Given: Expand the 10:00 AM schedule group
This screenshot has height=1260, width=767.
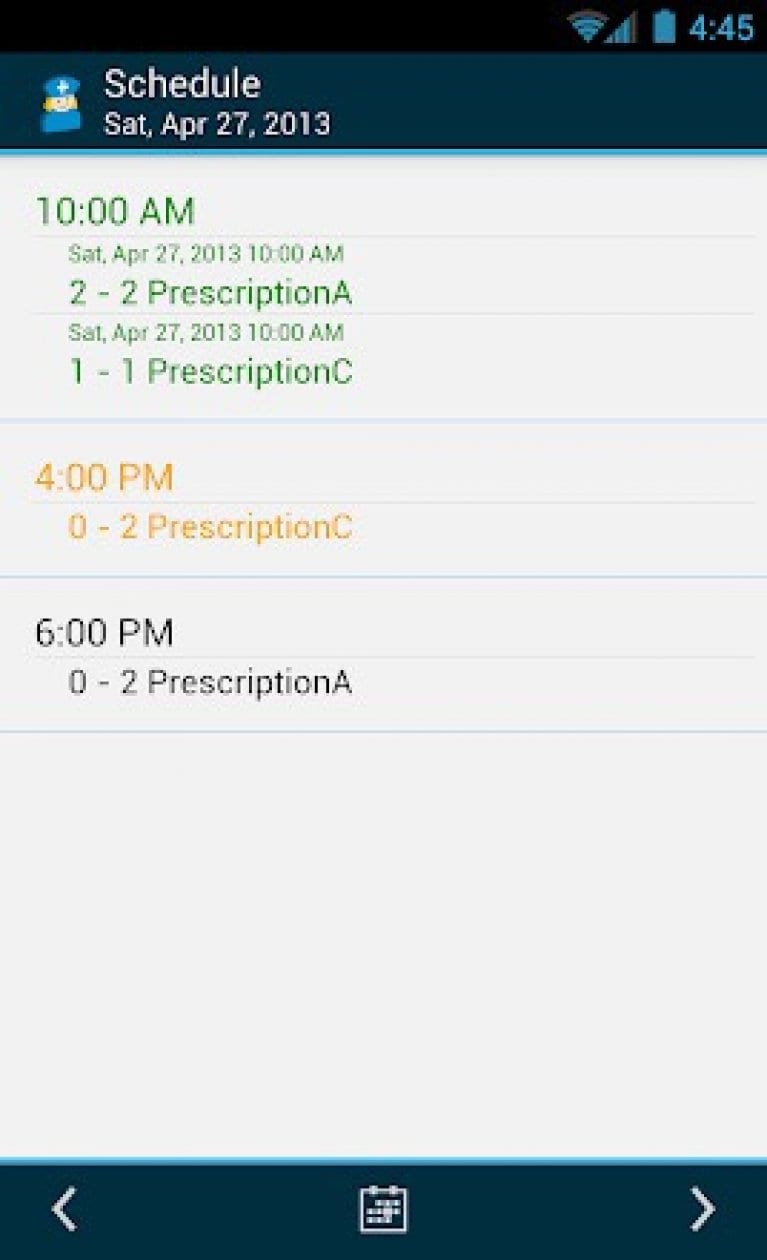Looking at the screenshot, I should (x=116, y=211).
